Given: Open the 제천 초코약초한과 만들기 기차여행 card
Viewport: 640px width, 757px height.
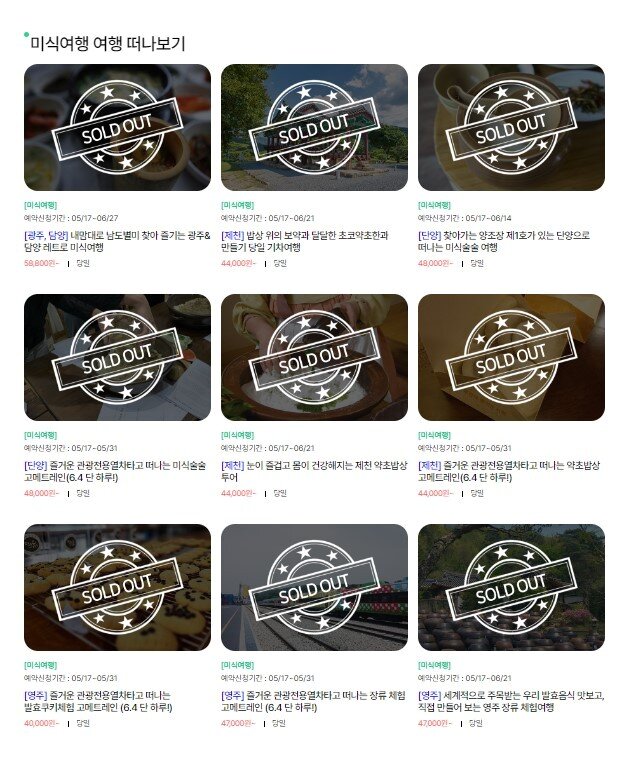Looking at the screenshot, I should (314, 128).
